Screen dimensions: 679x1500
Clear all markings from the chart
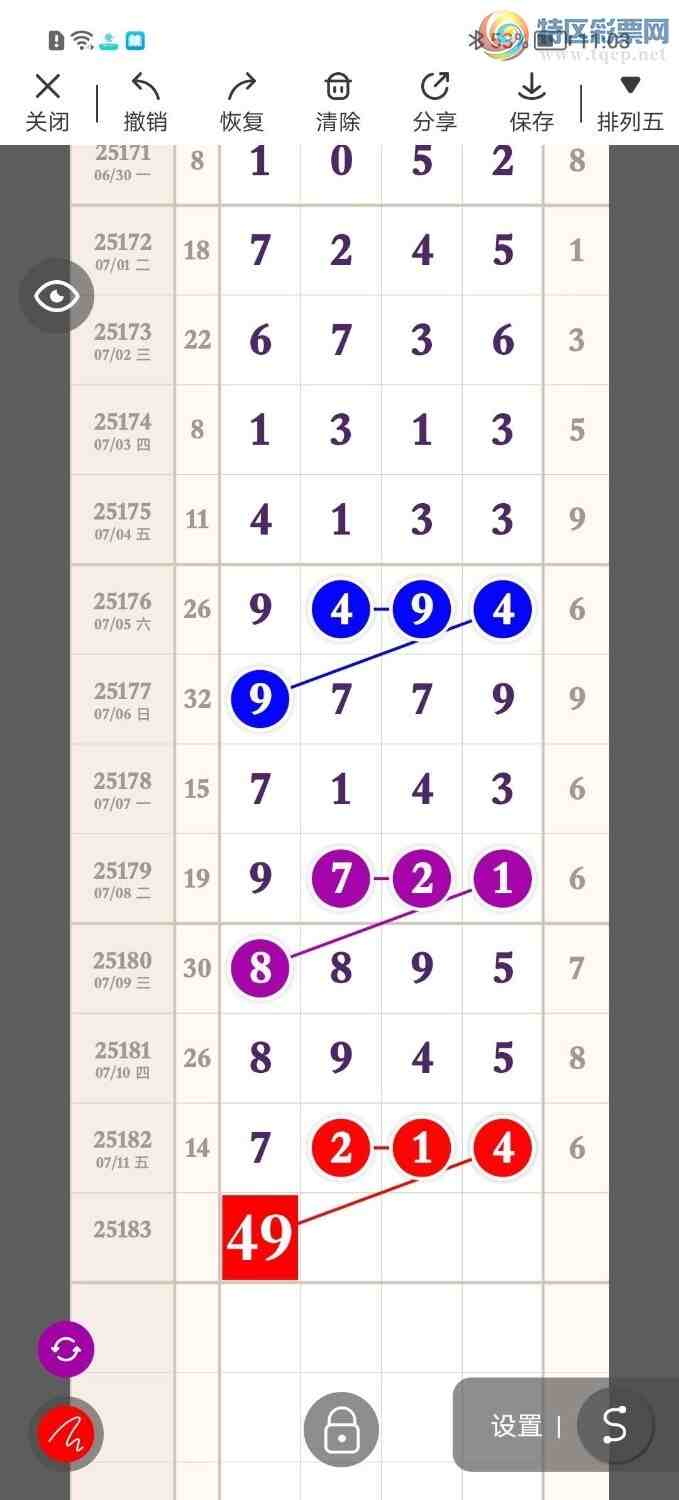pyautogui.click(x=338, y=102)
